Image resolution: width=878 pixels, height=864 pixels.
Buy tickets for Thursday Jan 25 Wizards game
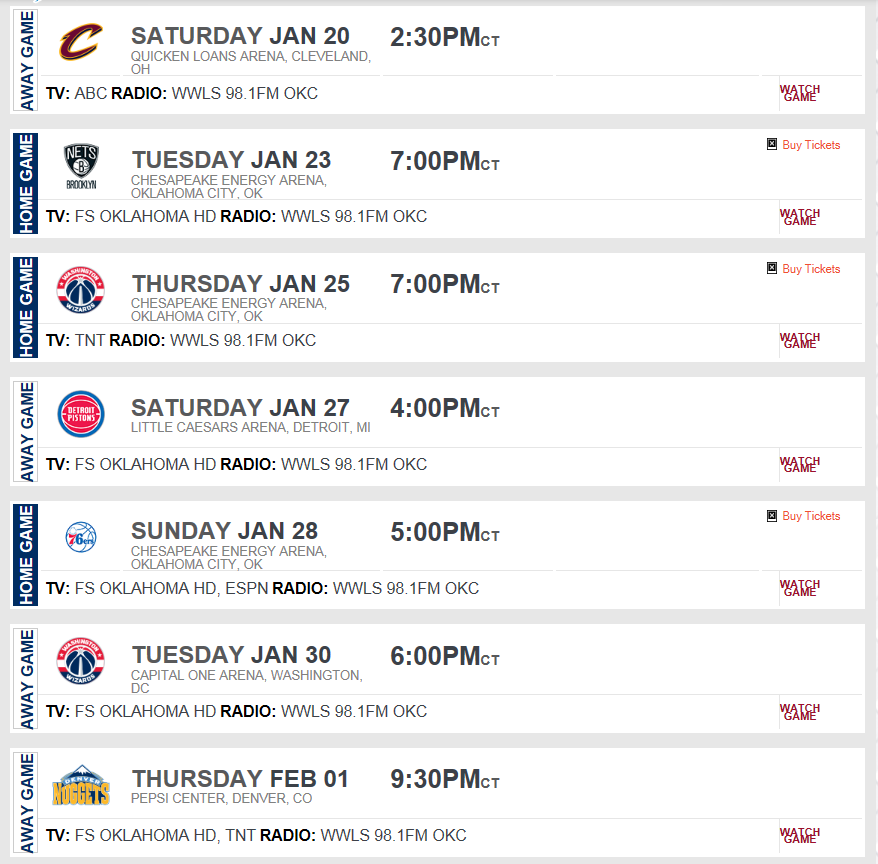pyautogui.click(x=810, y=269)
